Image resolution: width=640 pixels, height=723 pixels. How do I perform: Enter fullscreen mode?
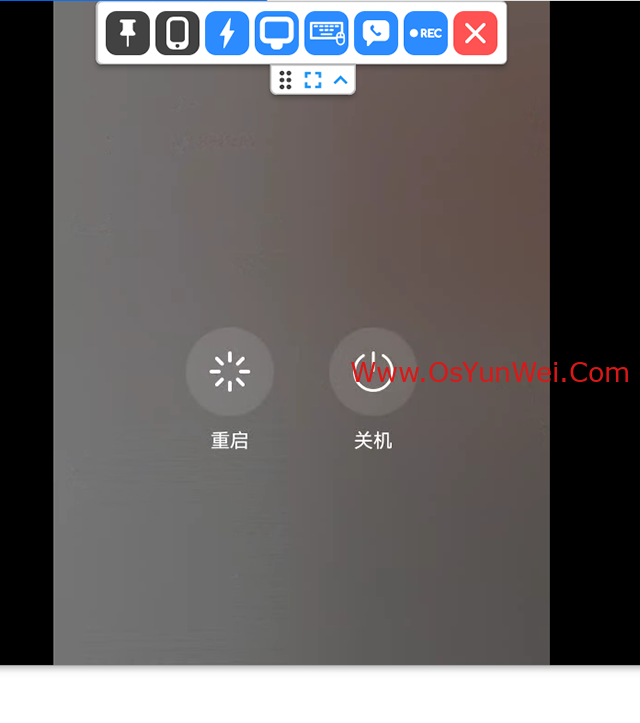pyautogui.click(x=313, y=80)
